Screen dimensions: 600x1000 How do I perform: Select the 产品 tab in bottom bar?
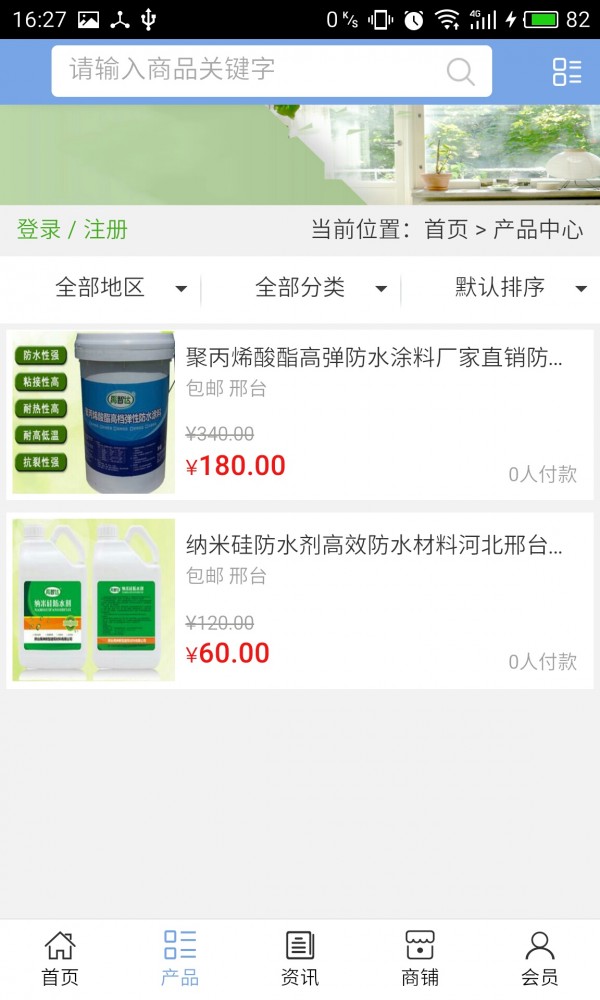coord(180,958)
